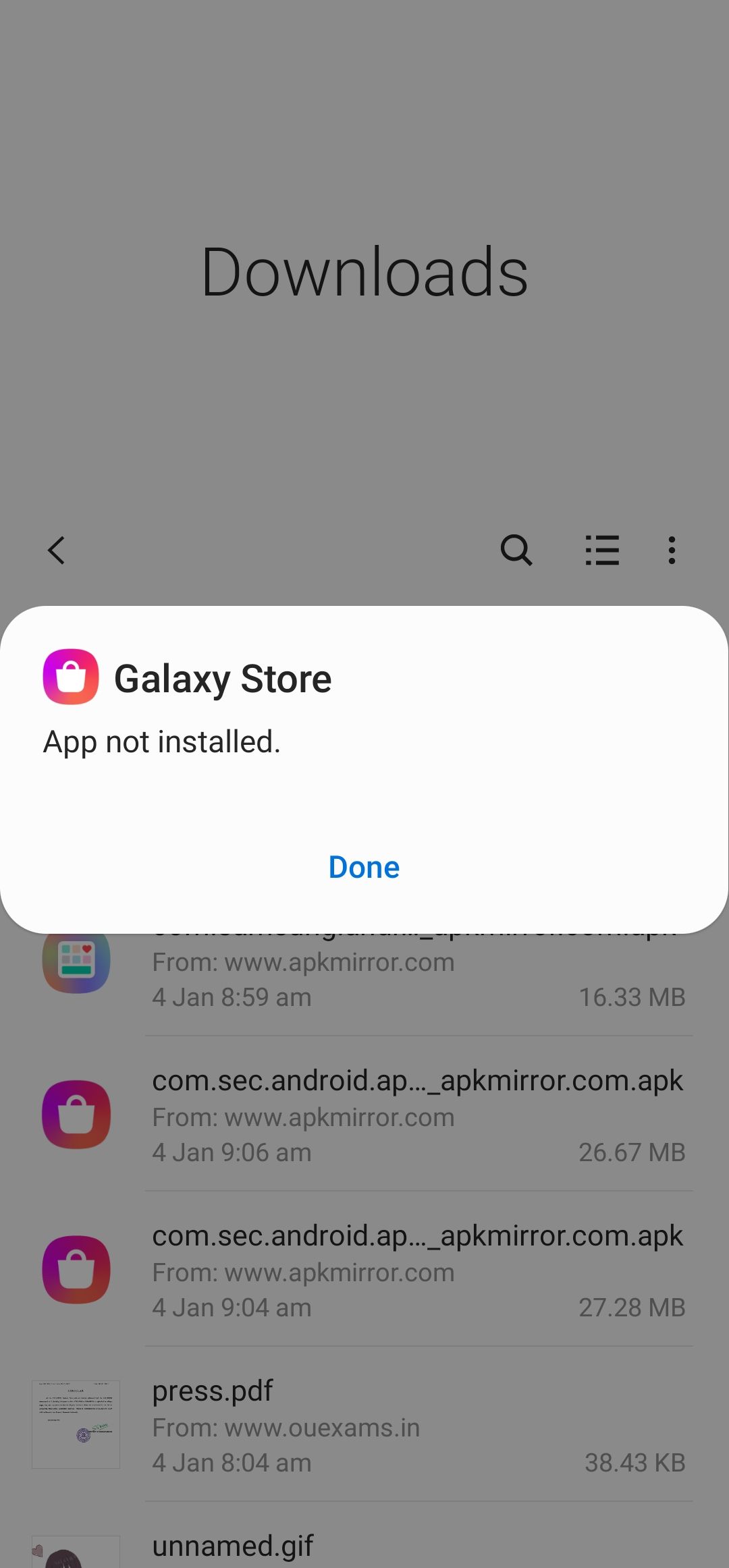Dismiss the dialog with Done
Viewport: 729px width, 1568px height.
point(364,867)
